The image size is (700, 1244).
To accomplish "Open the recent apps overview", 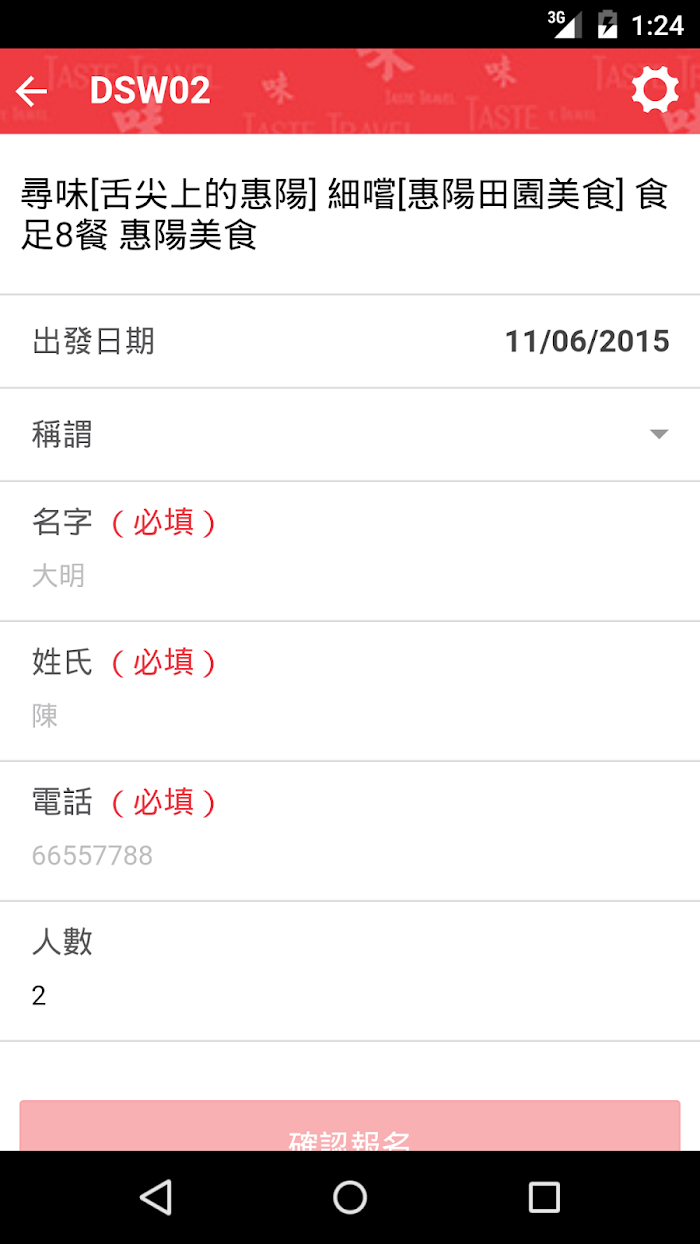I will pyautogui.click(x=544, y=1197).
